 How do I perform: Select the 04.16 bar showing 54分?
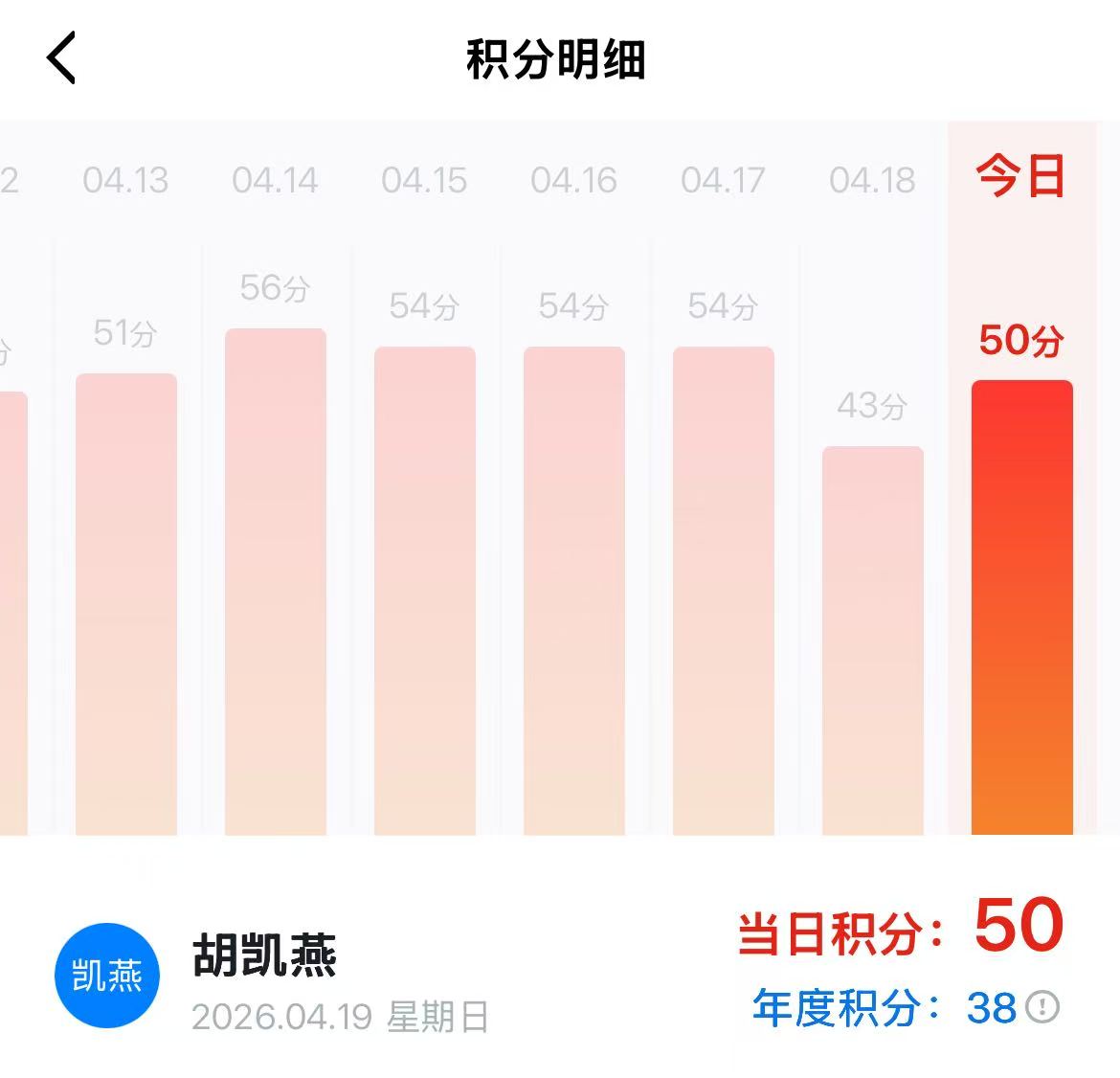point(574,591)
